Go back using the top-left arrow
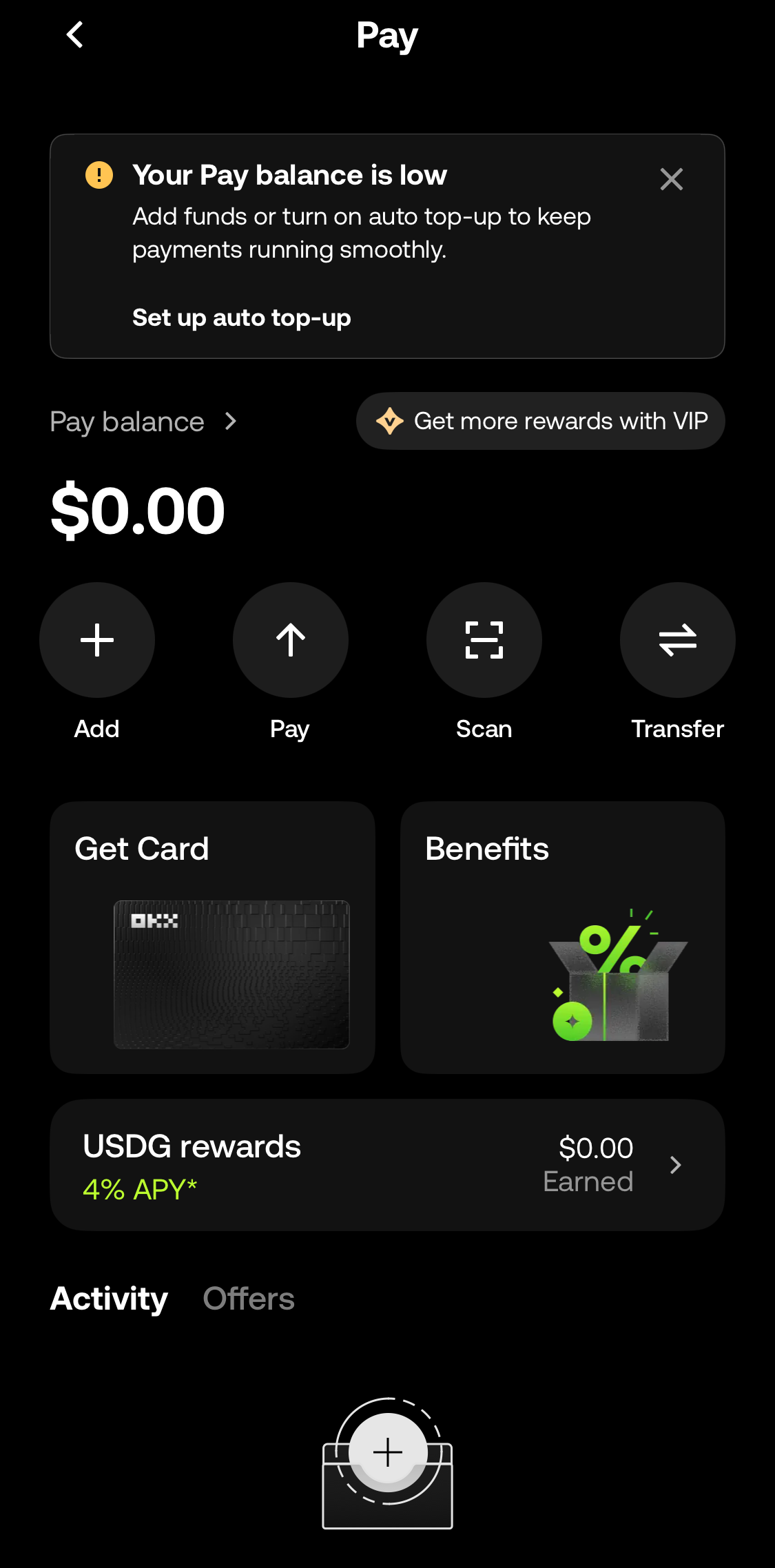 tap(75, 34)
